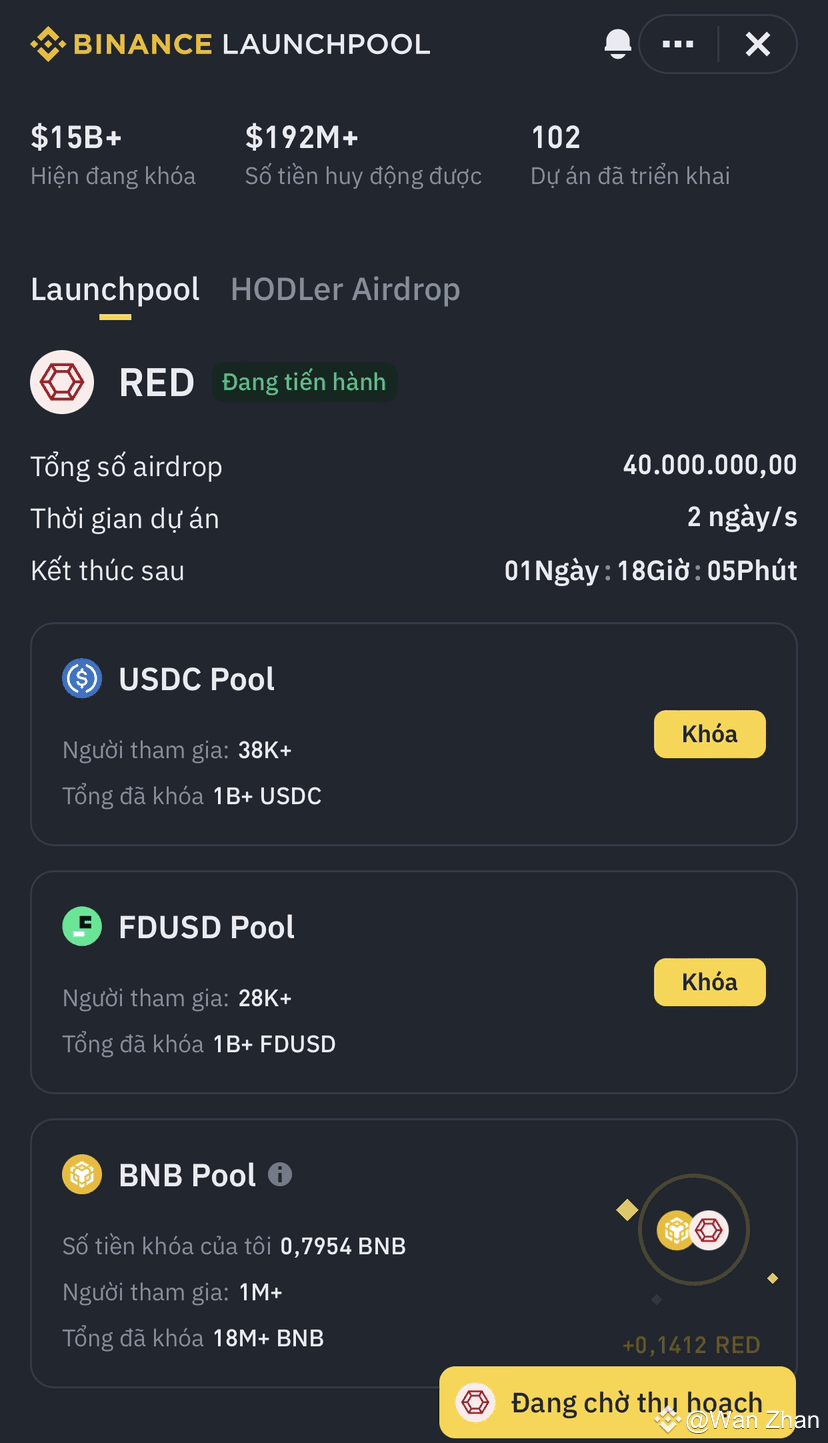Click the RED token icon
The height and width of the screenshot is (1443, 828).
62,382
